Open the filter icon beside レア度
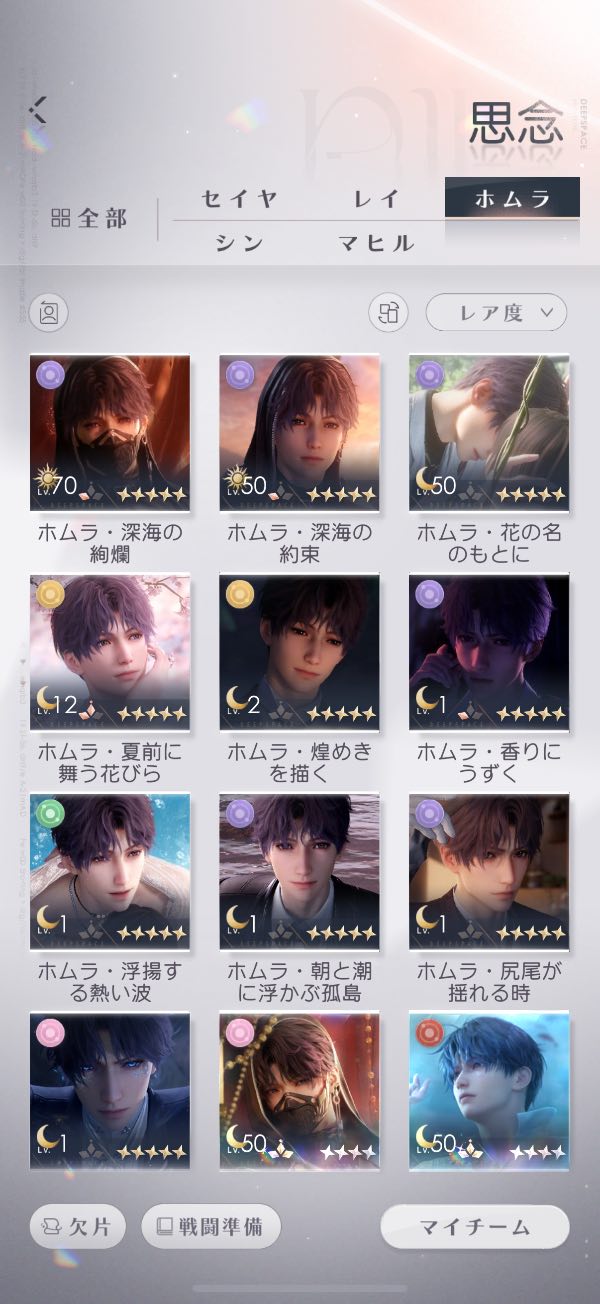The image size is (600, 1304). 388,312
